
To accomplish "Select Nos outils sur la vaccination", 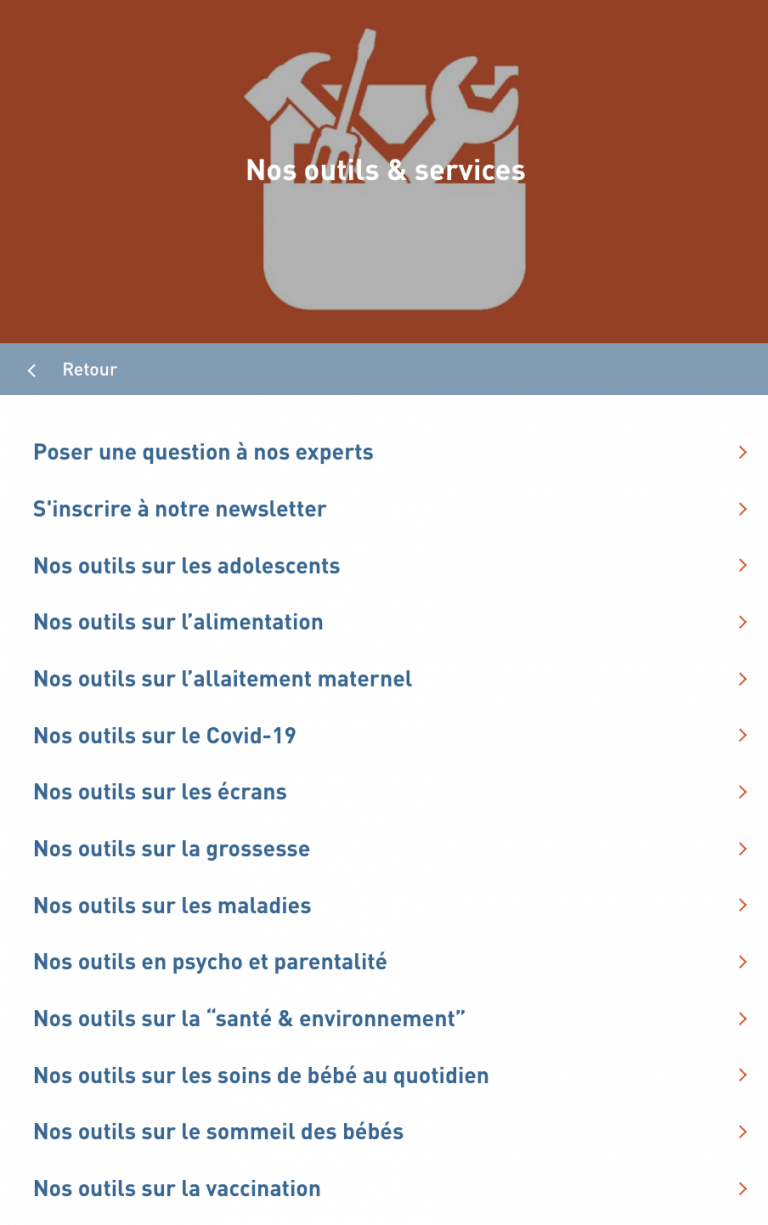I will (x=177, y=1189).
